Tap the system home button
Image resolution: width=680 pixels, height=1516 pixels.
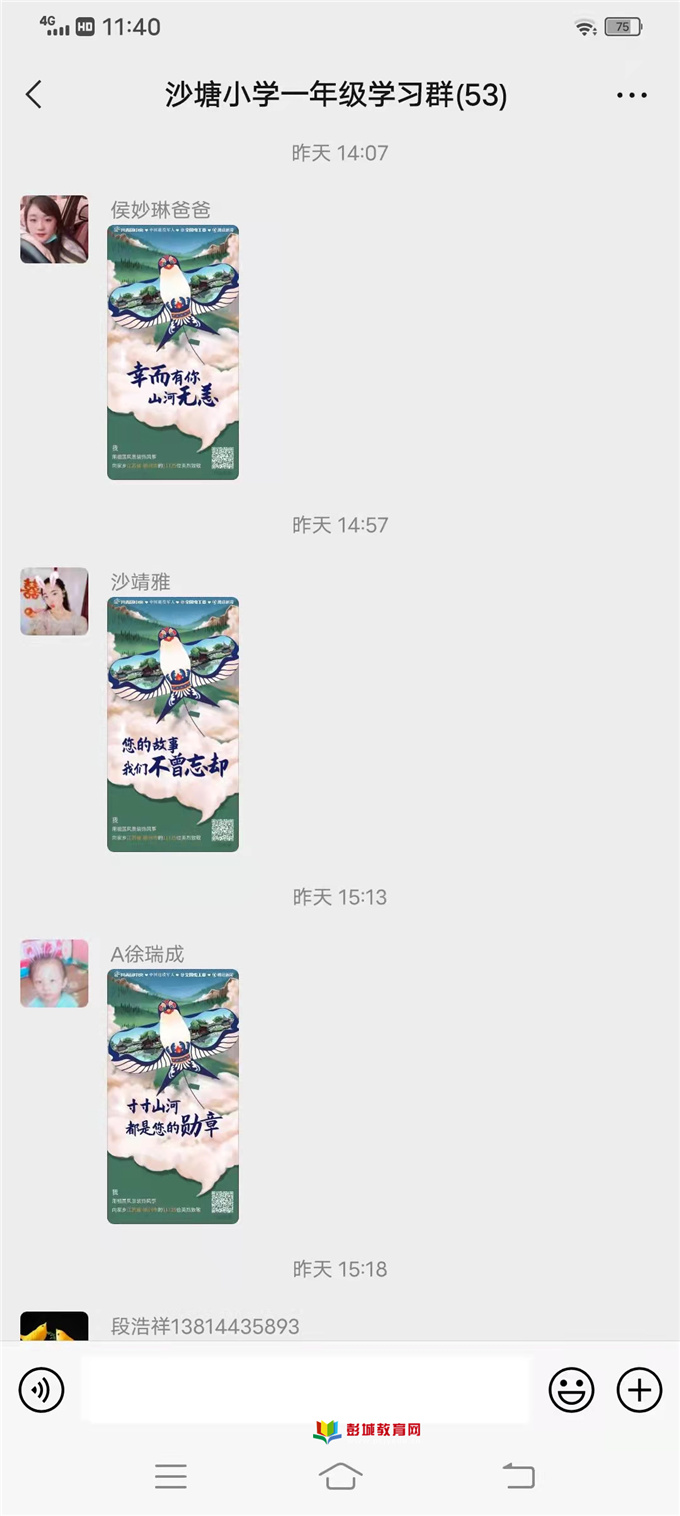pyautogui.click(x=340, y=1476)
